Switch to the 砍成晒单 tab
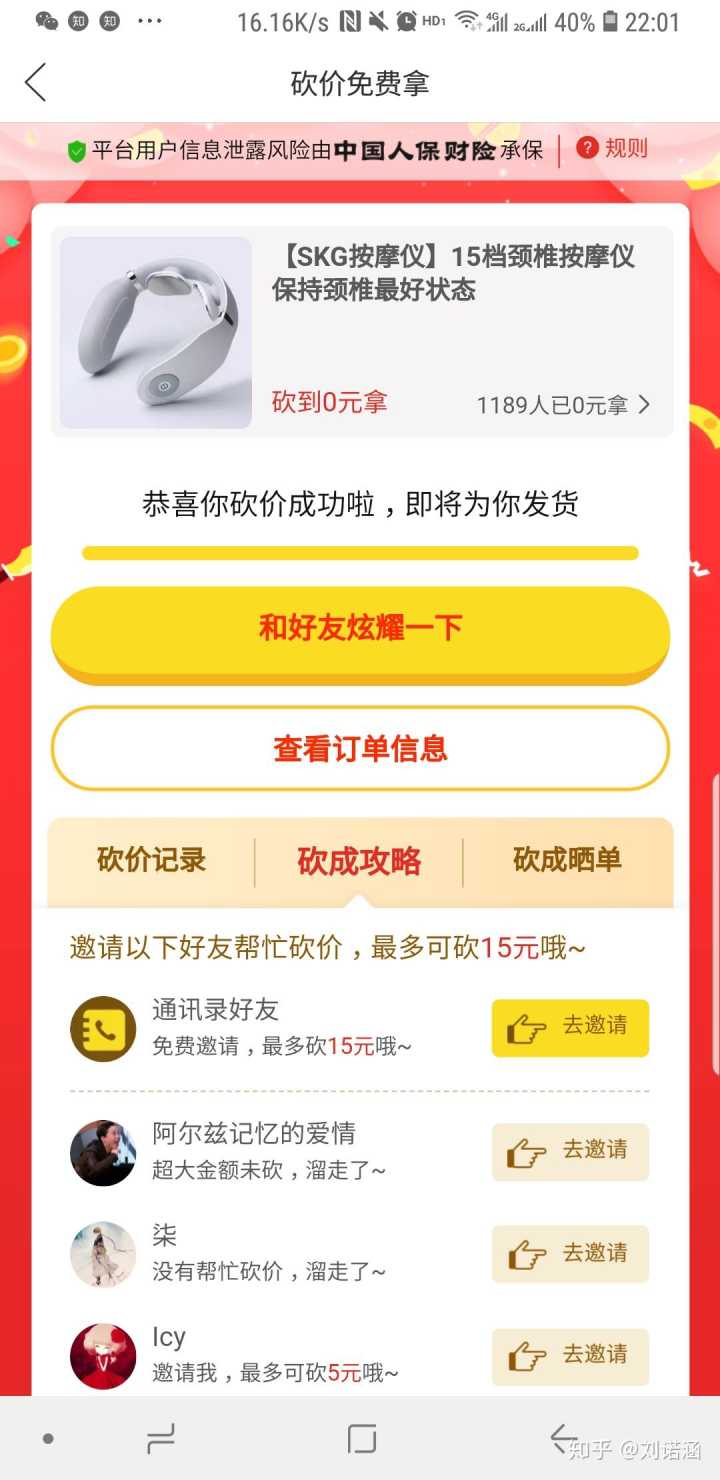This screenshot has width=720, height=1480. (x=567, y=860)
